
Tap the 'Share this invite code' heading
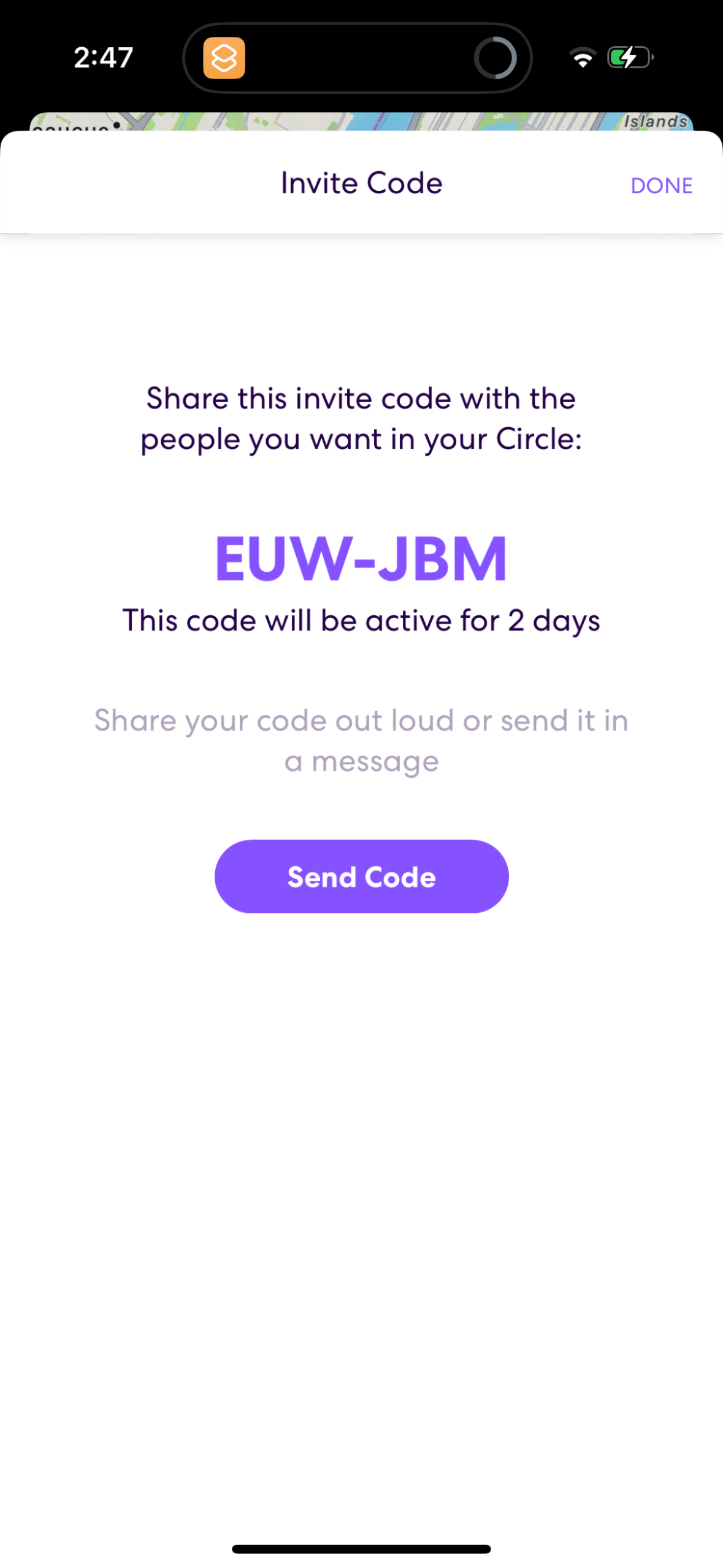coord(361,418)
